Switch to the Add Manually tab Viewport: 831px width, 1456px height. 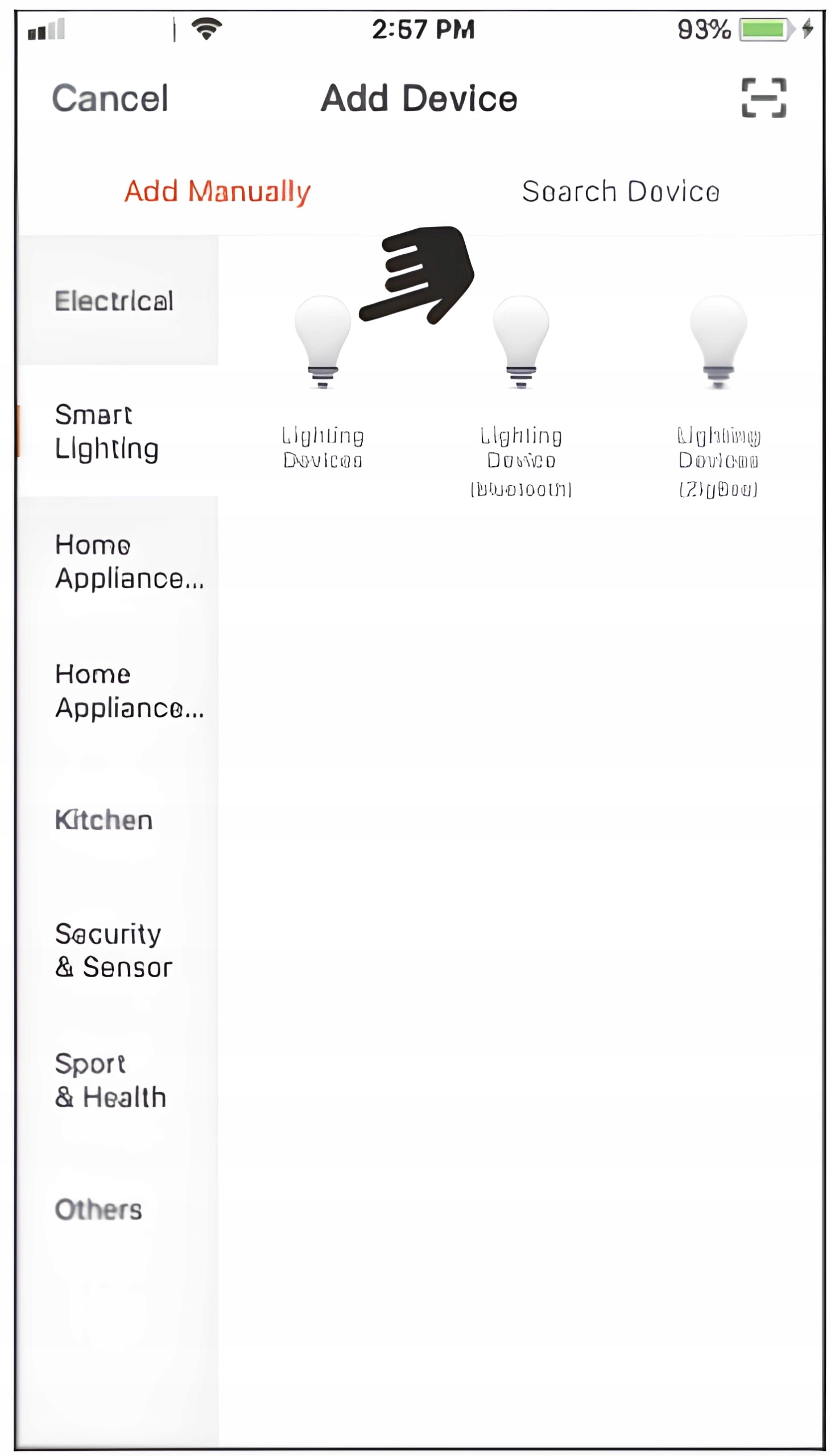coord(217,191)
